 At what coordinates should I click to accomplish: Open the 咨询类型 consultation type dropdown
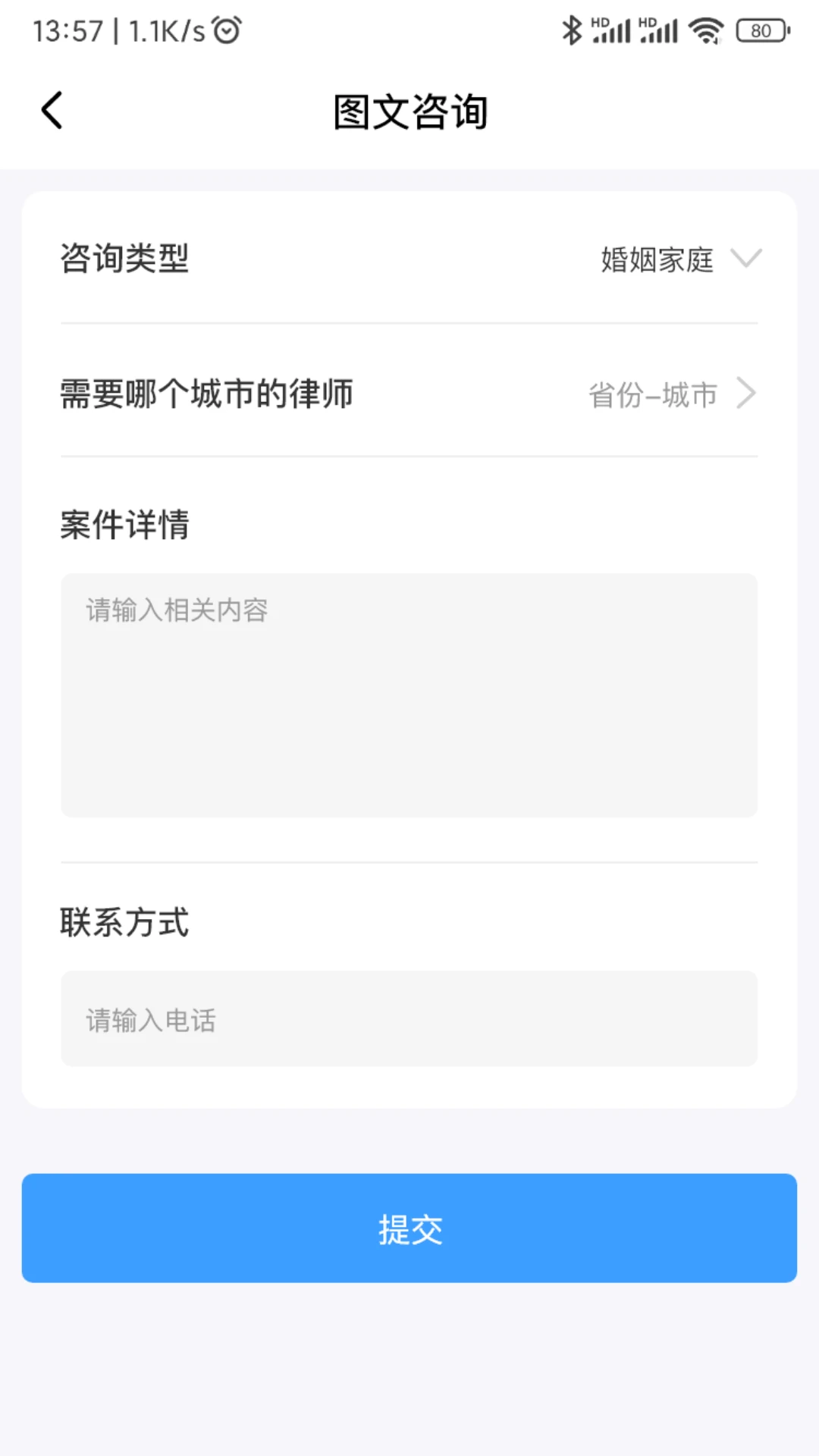(123, 259)
